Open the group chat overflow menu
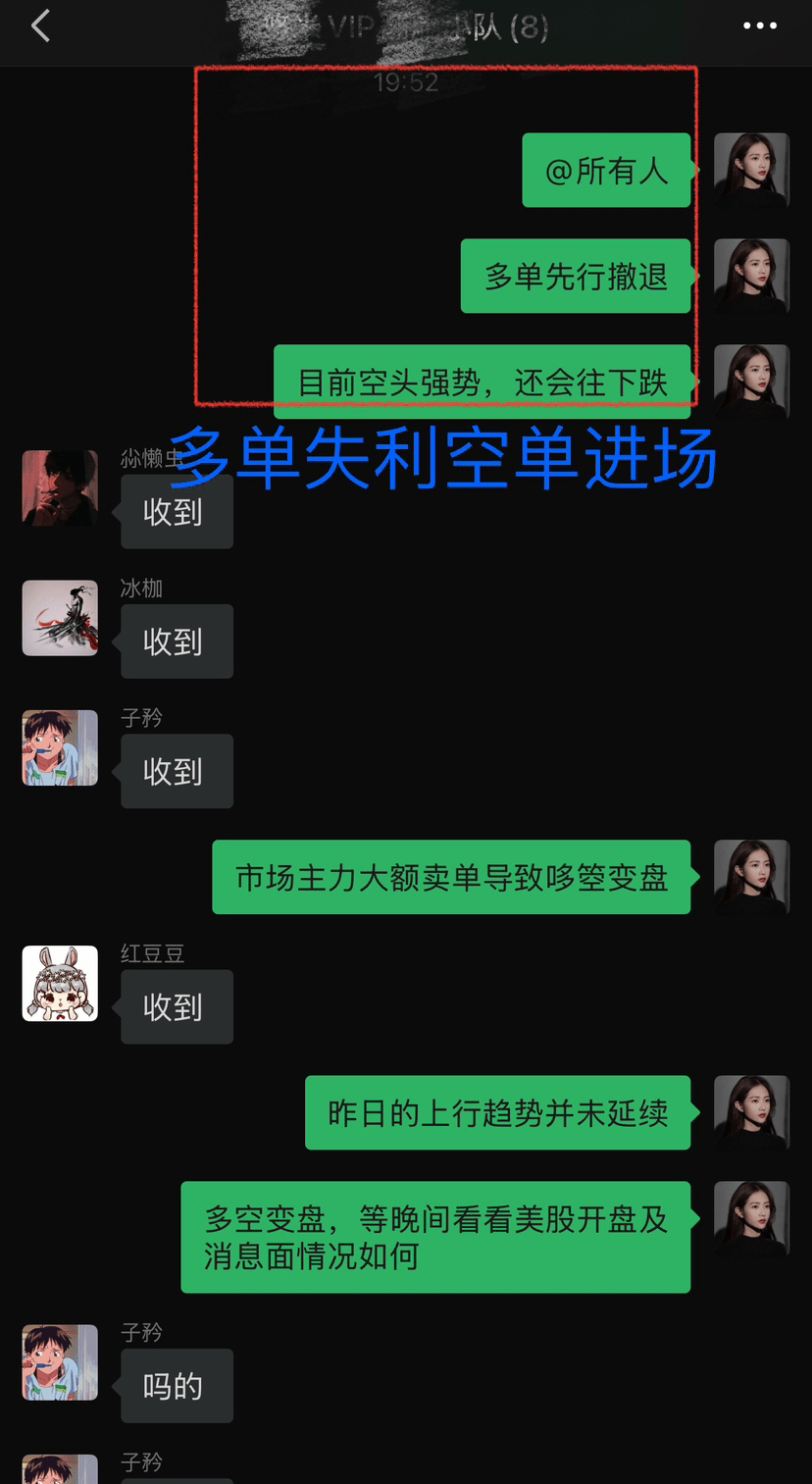Viewport: 812px width, 1484px height. (x=759, y=26)
